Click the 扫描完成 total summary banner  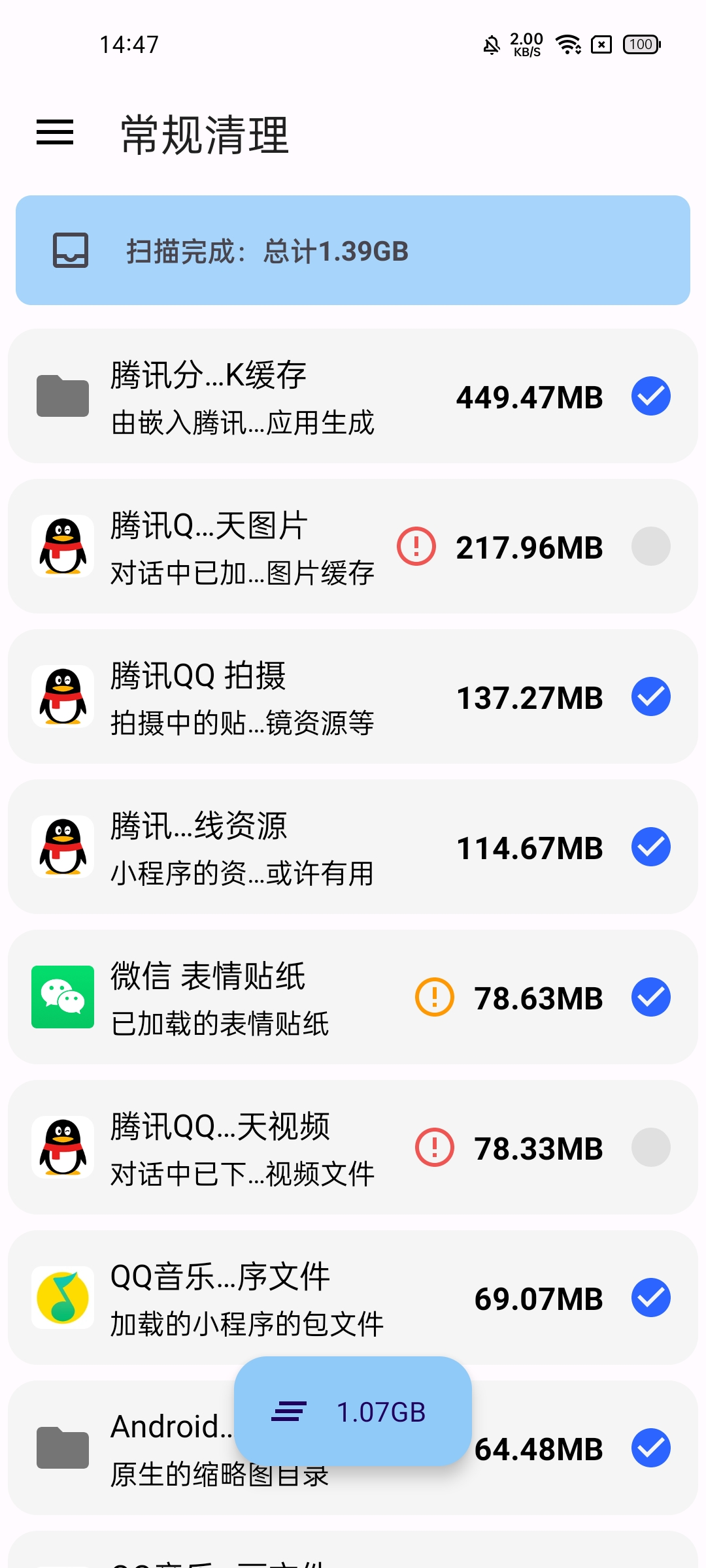coord(353,251)
